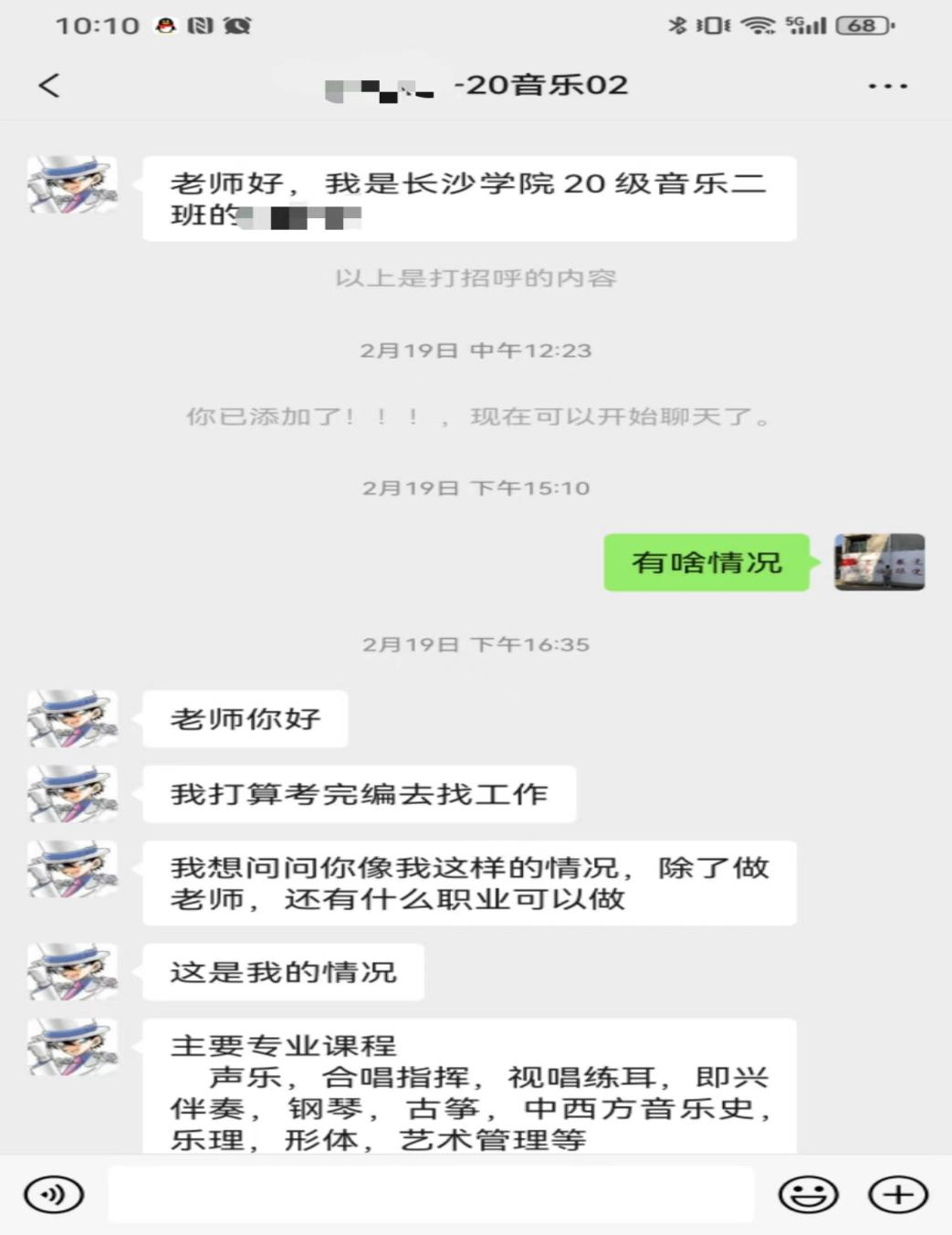Switch to voice message input
Image resolution: width=952 pixels, height=1235 pixels.
(54, 1194)
